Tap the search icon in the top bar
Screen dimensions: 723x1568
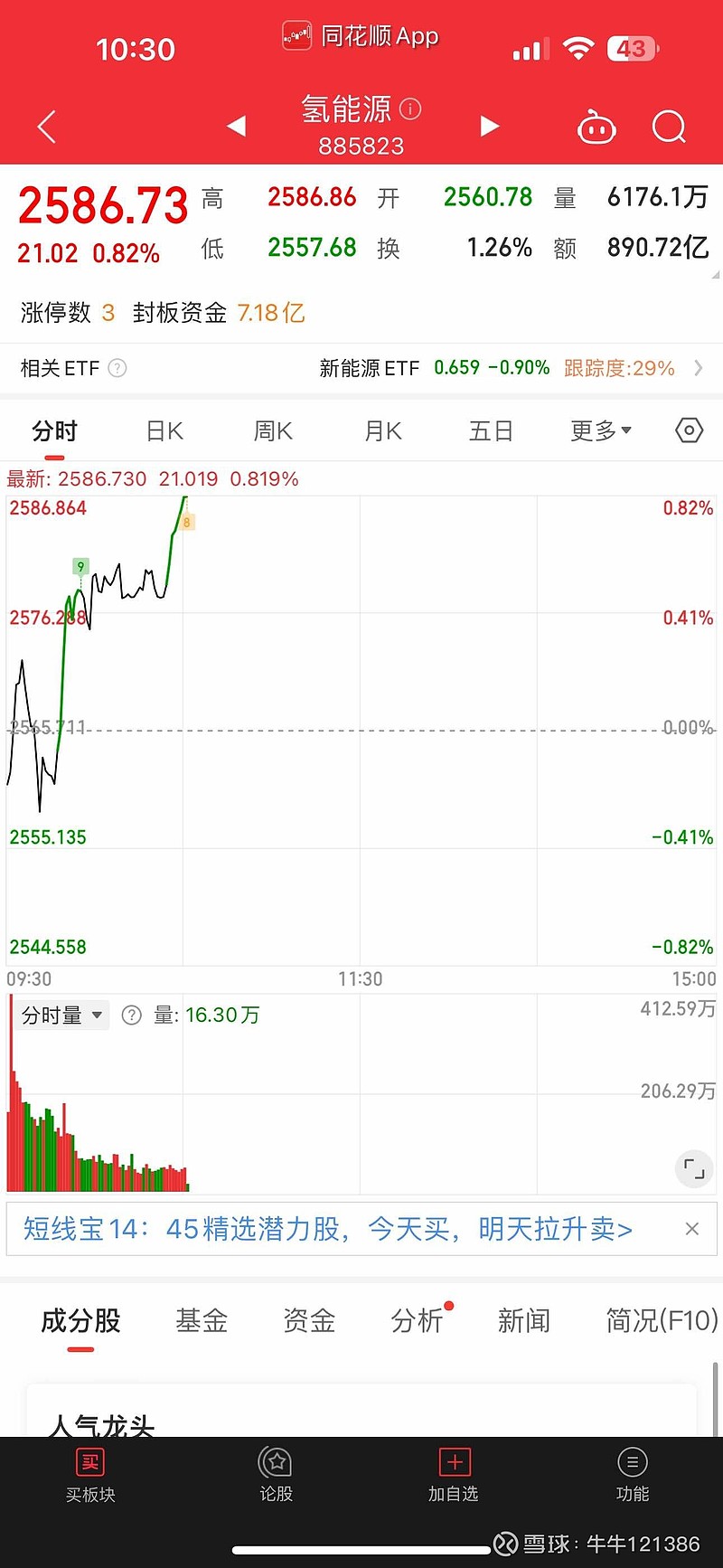point(669,127)
